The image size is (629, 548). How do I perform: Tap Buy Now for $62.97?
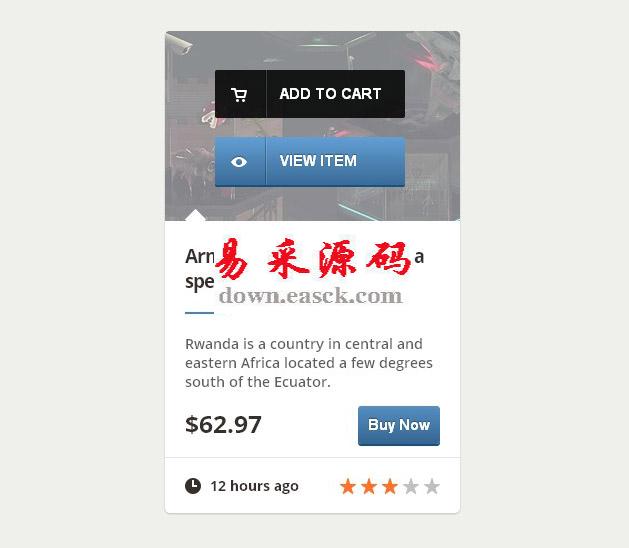398,425
